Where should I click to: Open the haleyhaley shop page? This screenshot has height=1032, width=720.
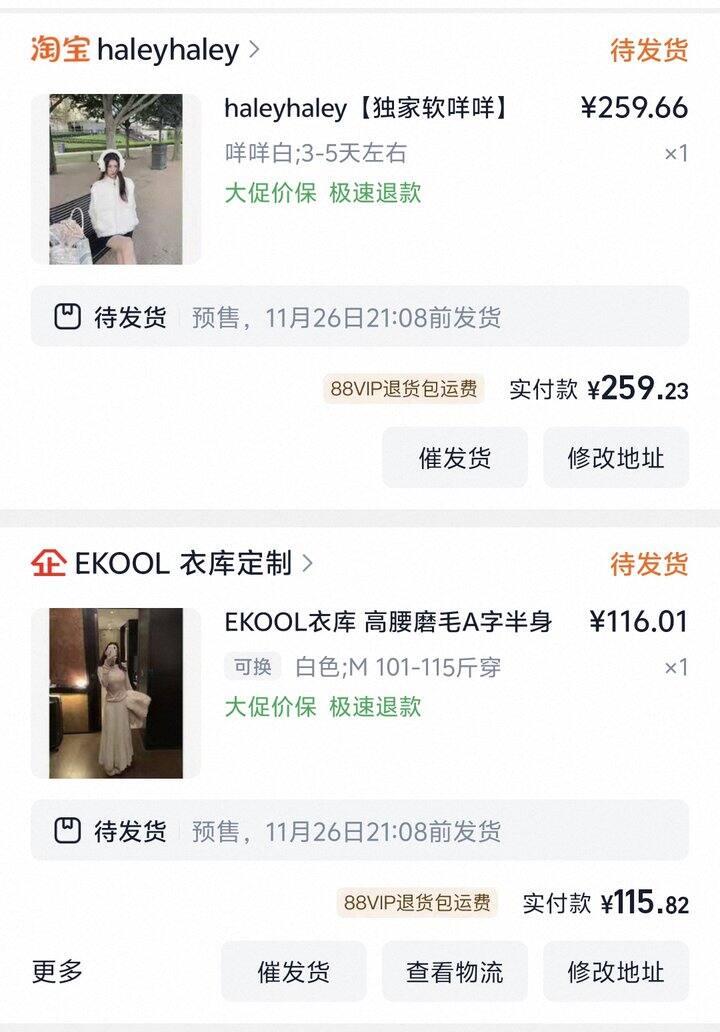point(167,50)
